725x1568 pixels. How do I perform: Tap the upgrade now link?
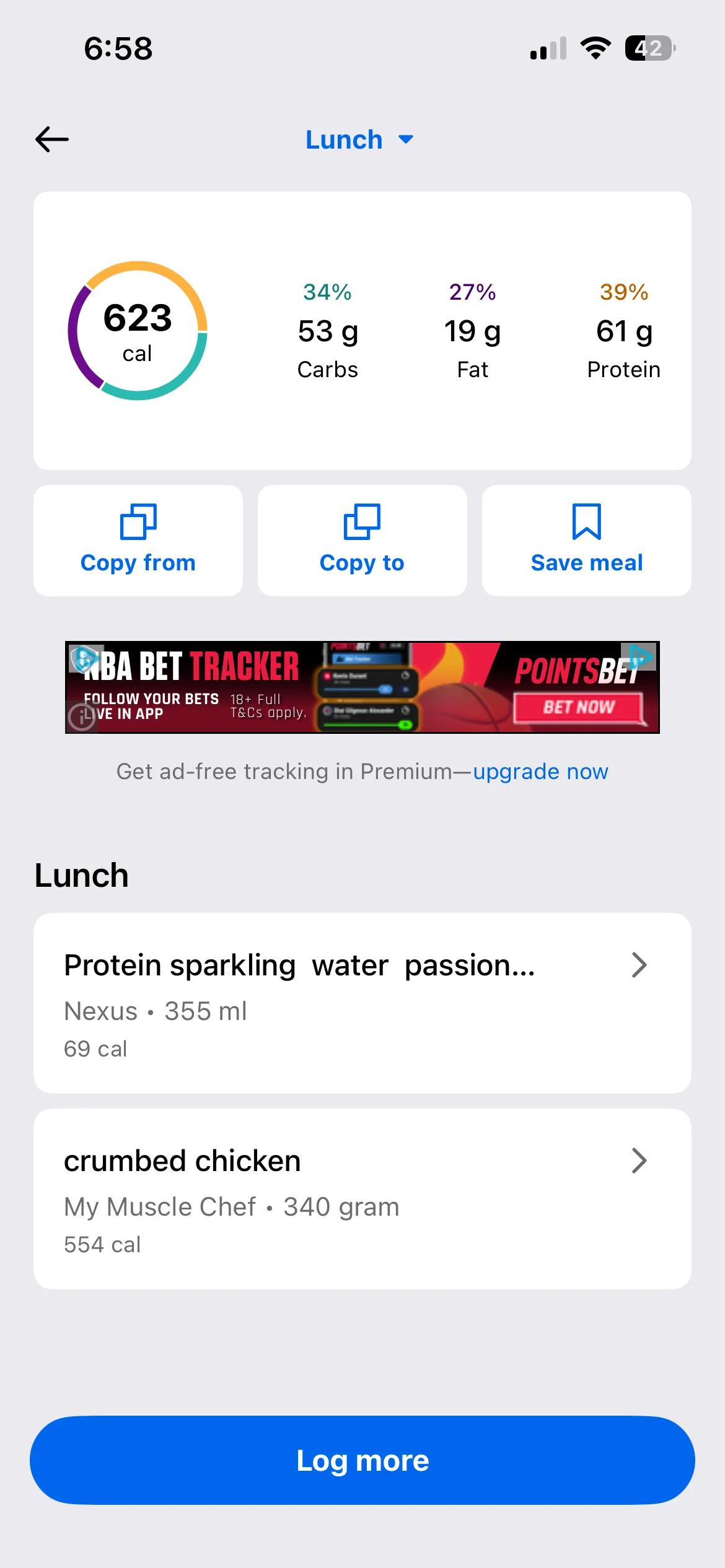pos(540,772)
